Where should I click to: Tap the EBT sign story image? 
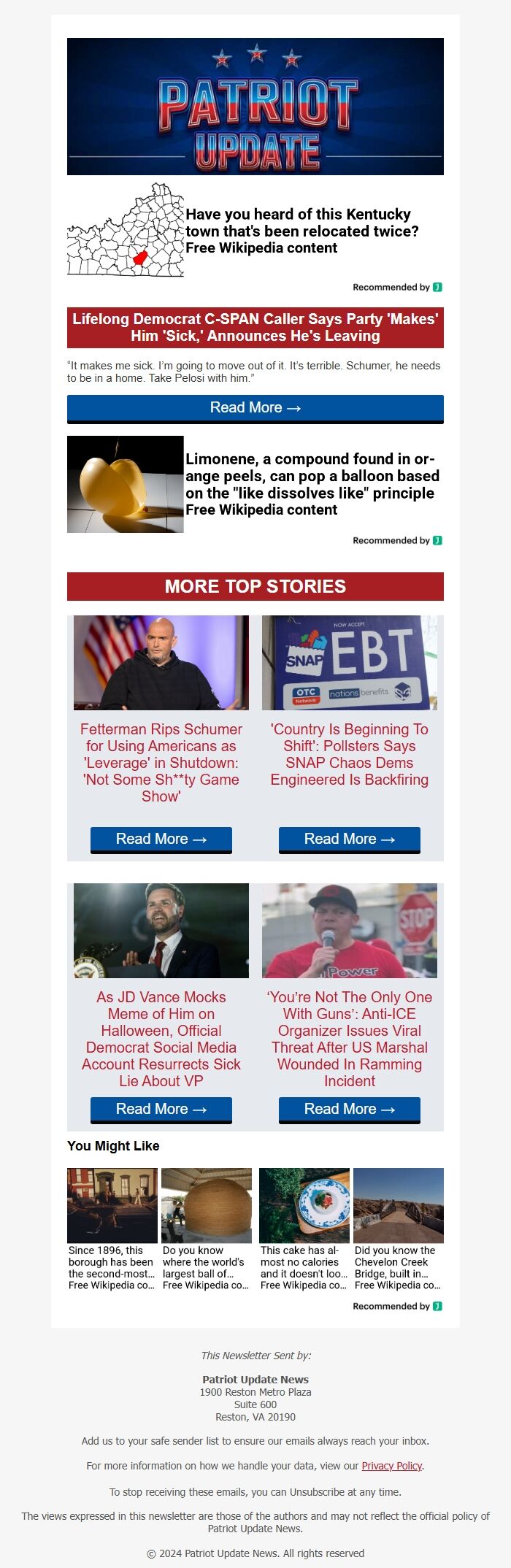click(350, 663)
